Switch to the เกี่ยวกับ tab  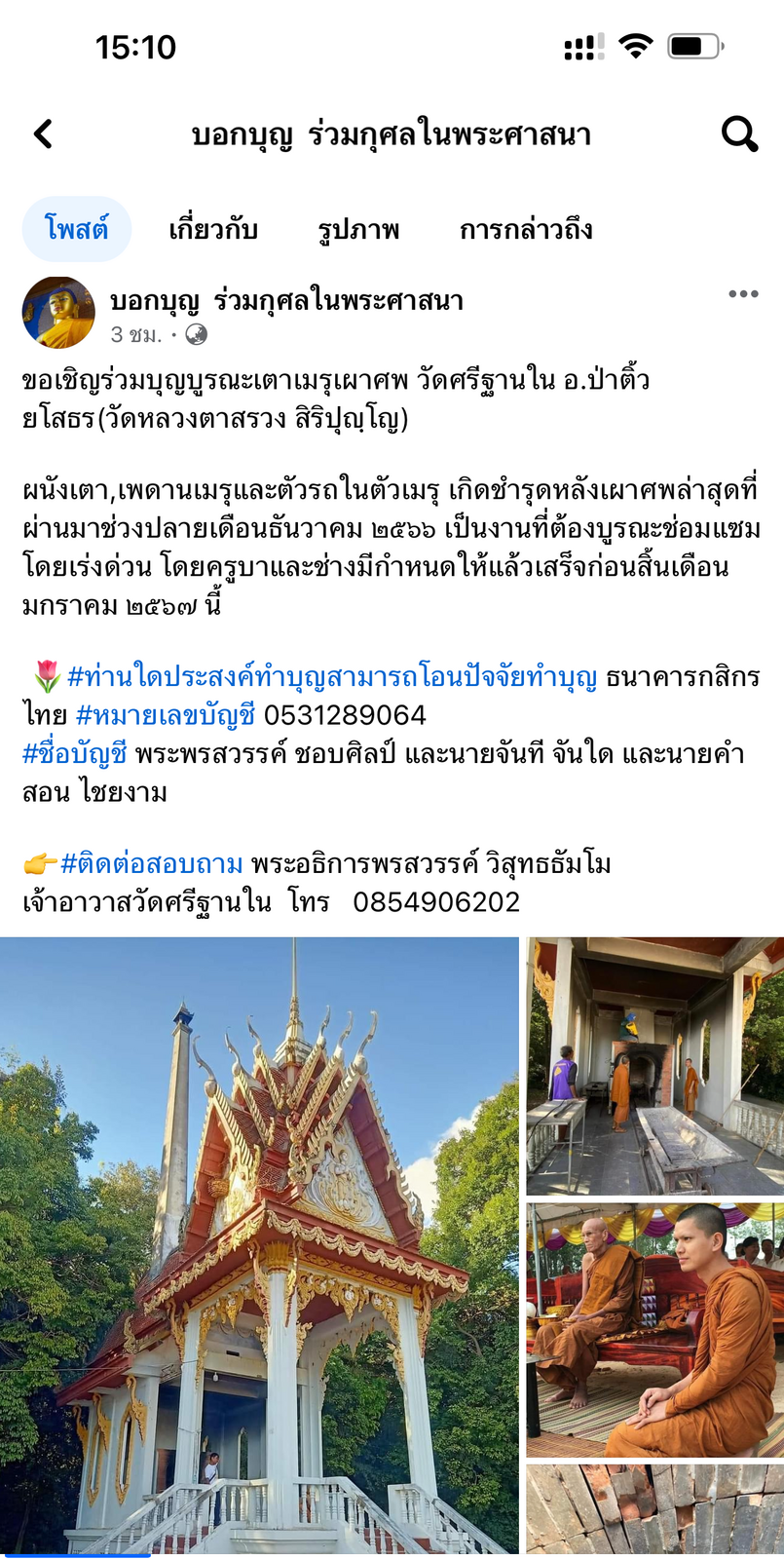[x=213, y=230]
